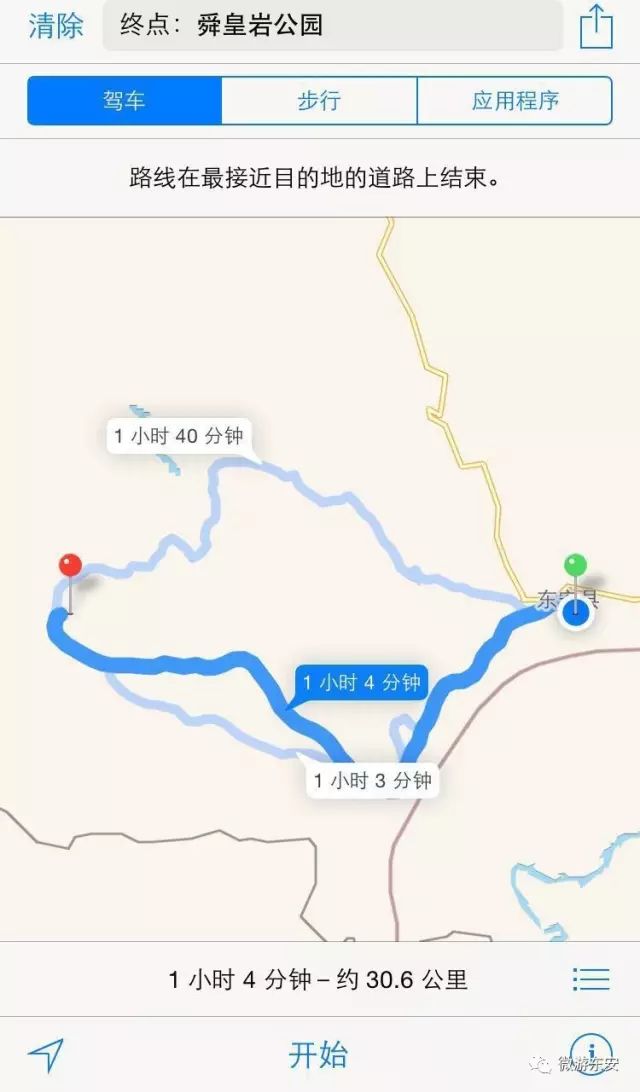Open the share icon

(x=596, y=26)
